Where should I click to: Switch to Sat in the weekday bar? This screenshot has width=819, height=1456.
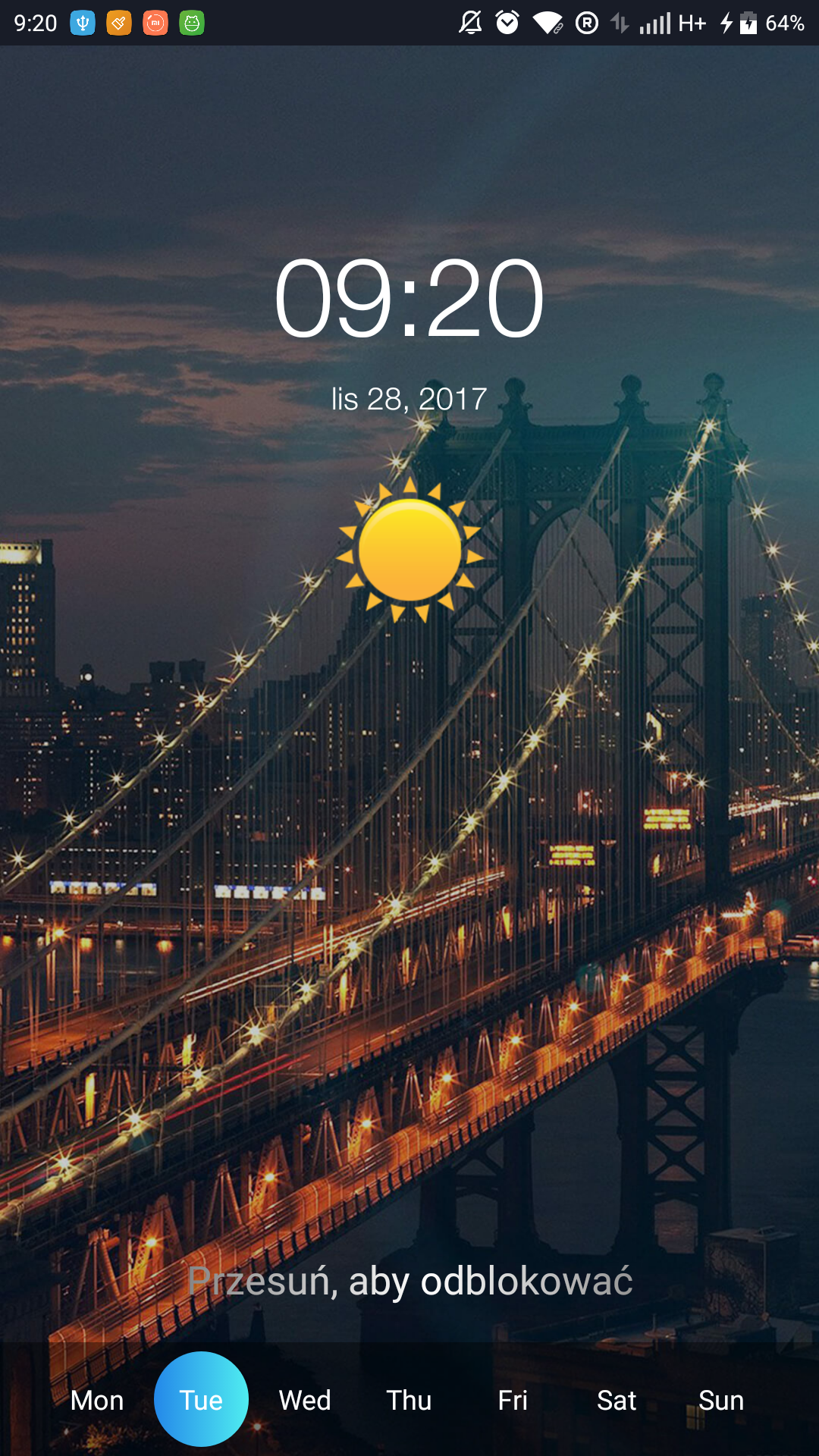pyautogui.click(x=617, y=1400)
